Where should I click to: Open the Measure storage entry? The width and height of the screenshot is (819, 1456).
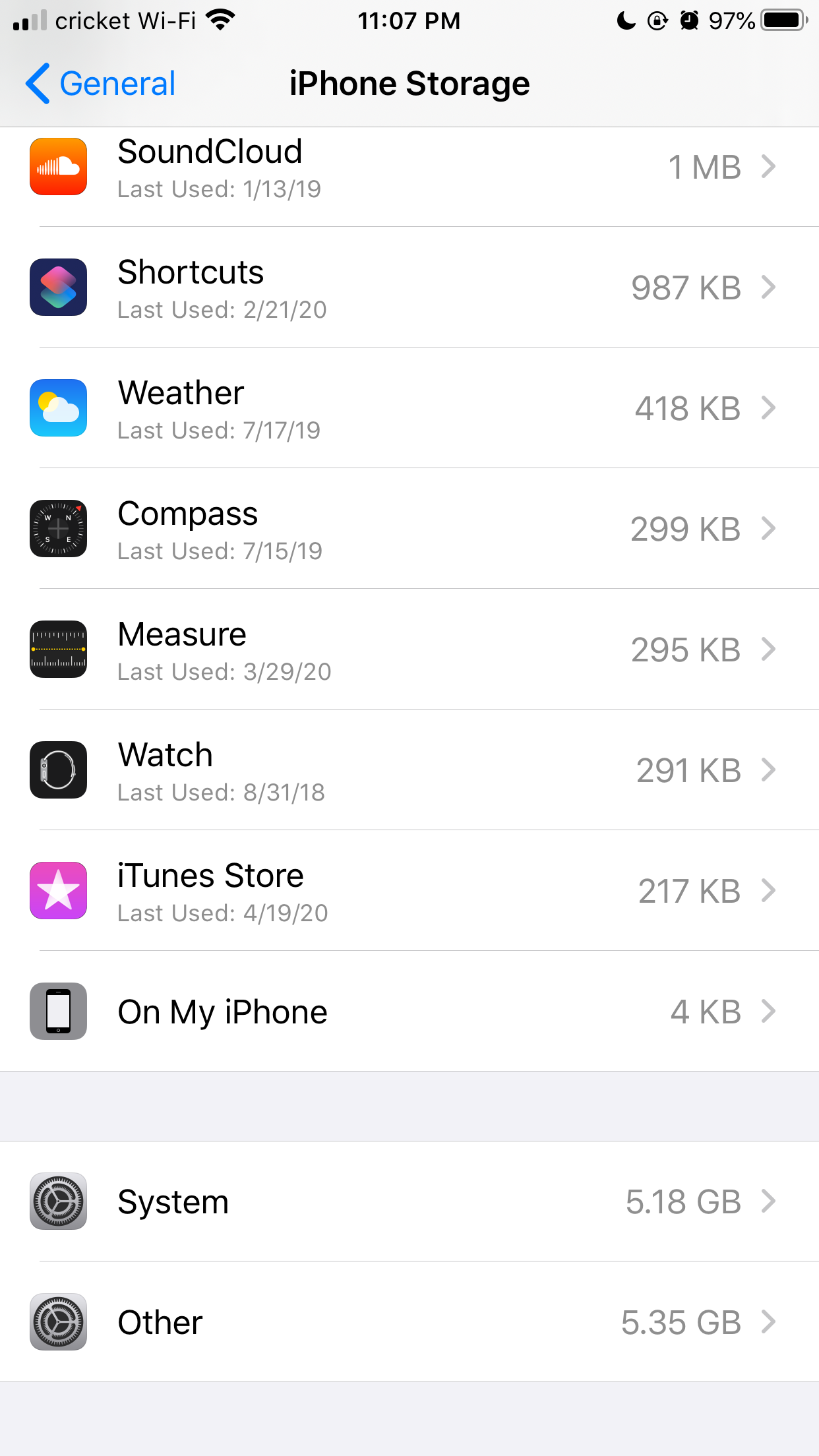409,650
